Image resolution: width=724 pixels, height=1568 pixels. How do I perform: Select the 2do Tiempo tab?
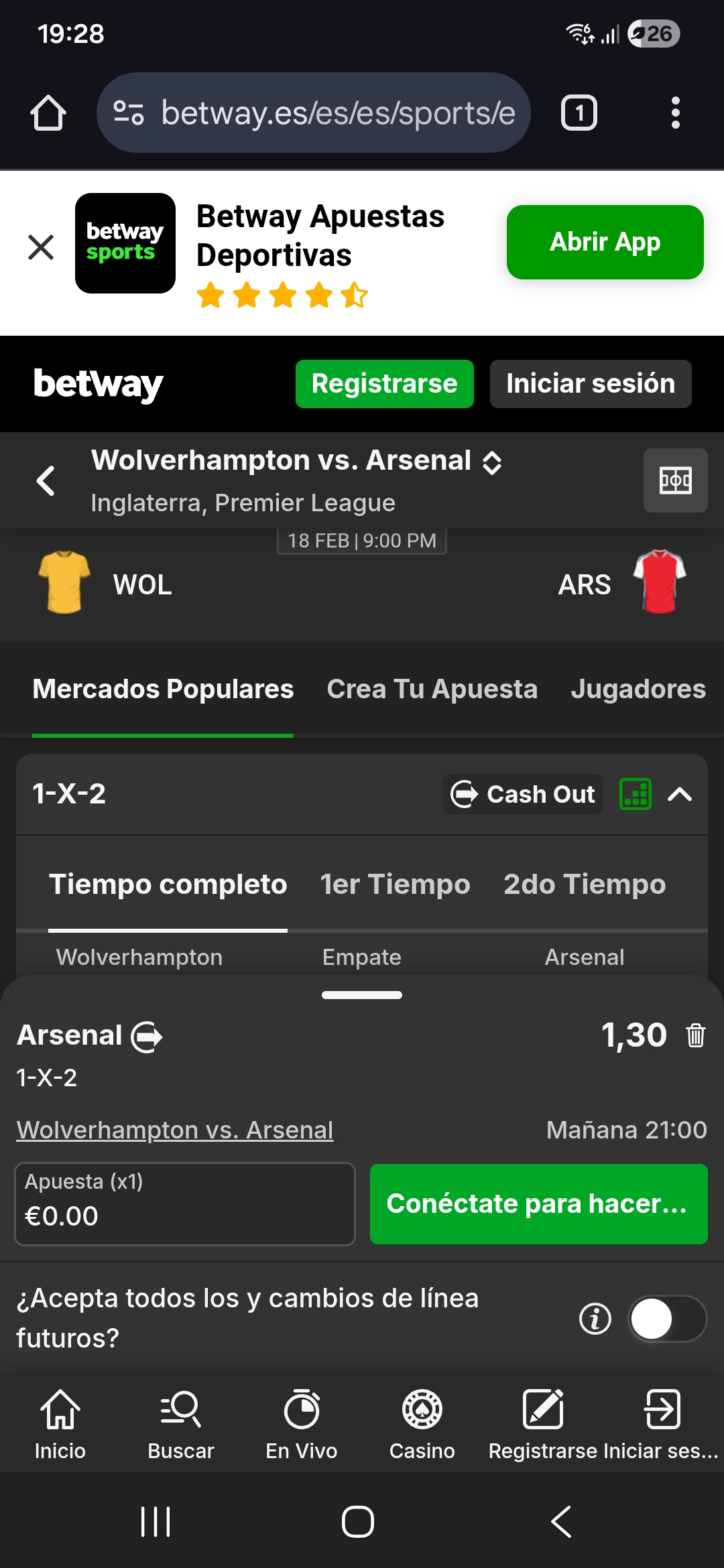point(584,885)
